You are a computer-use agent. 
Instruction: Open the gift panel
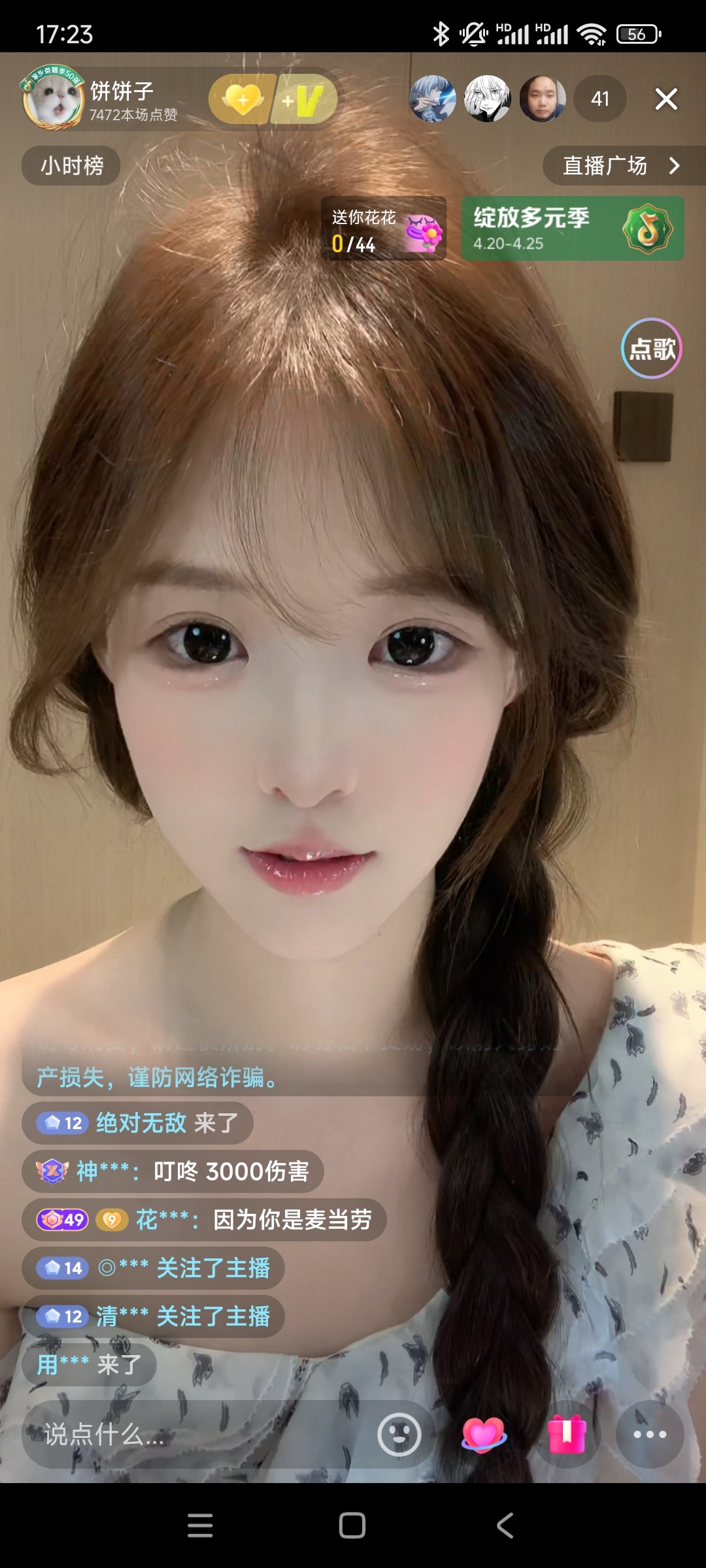[567, 1435]
